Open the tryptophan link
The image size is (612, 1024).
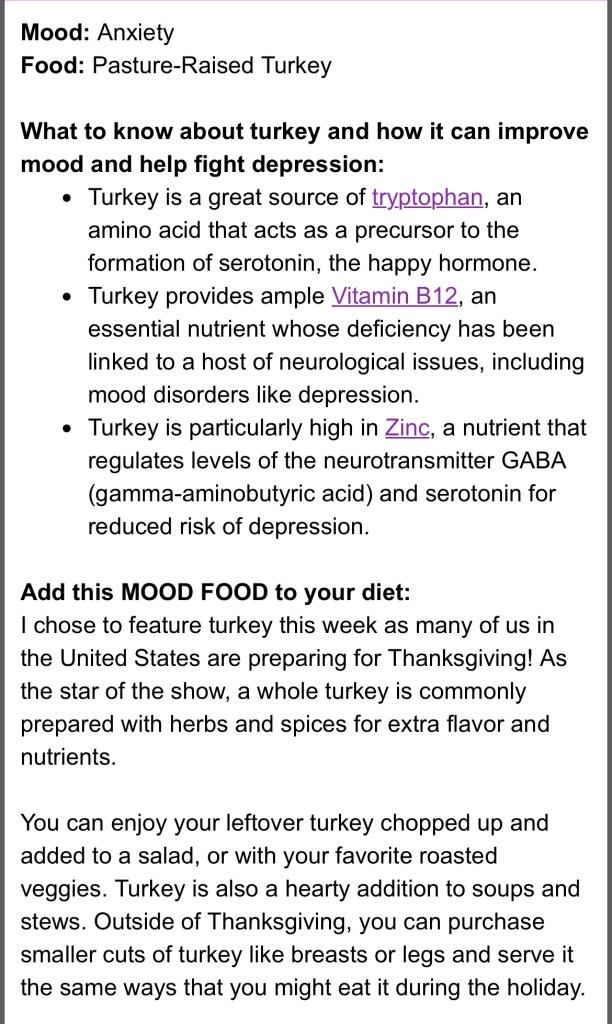(427, 197)
